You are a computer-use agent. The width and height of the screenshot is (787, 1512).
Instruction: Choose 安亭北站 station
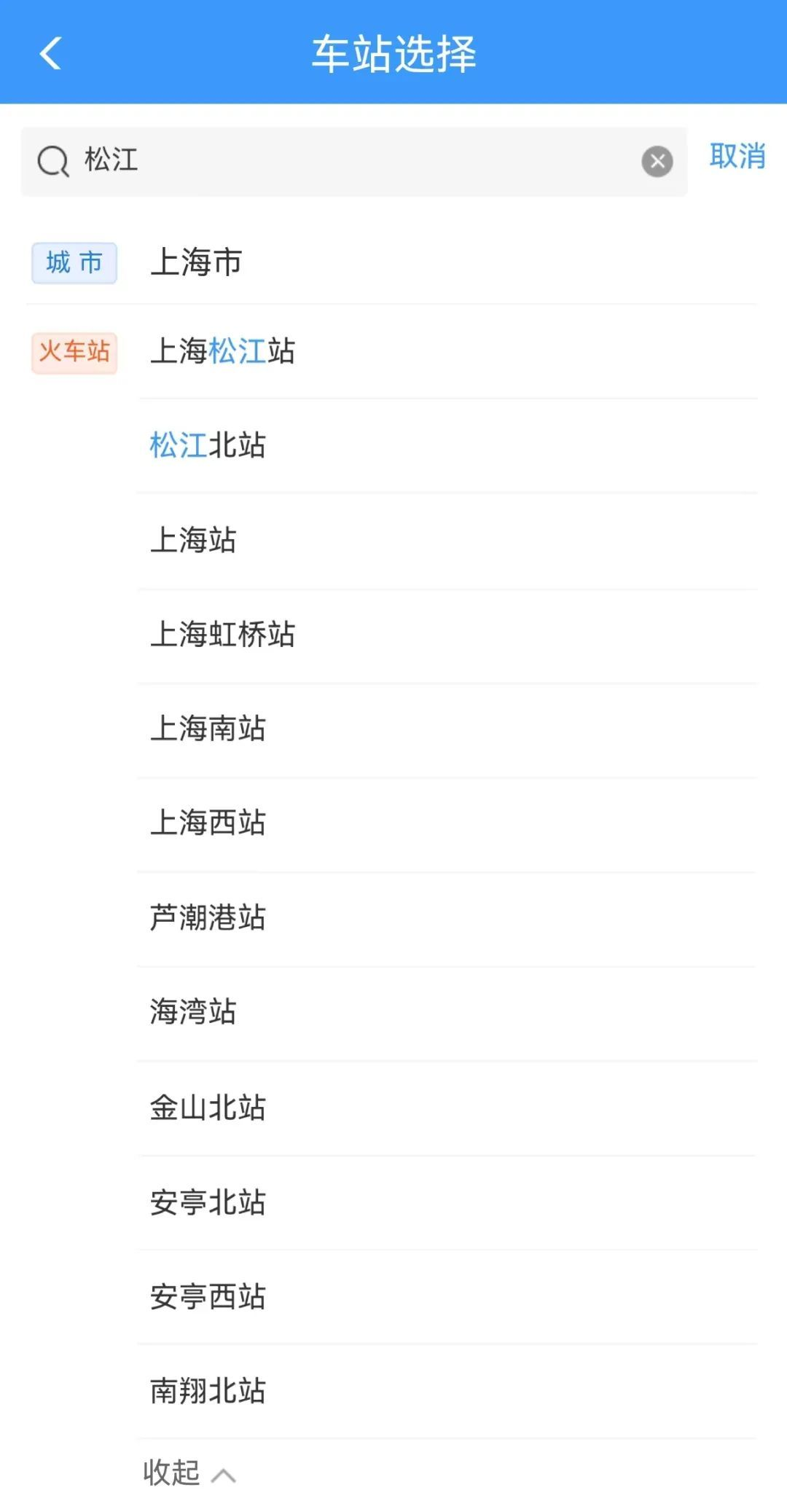208,1202
